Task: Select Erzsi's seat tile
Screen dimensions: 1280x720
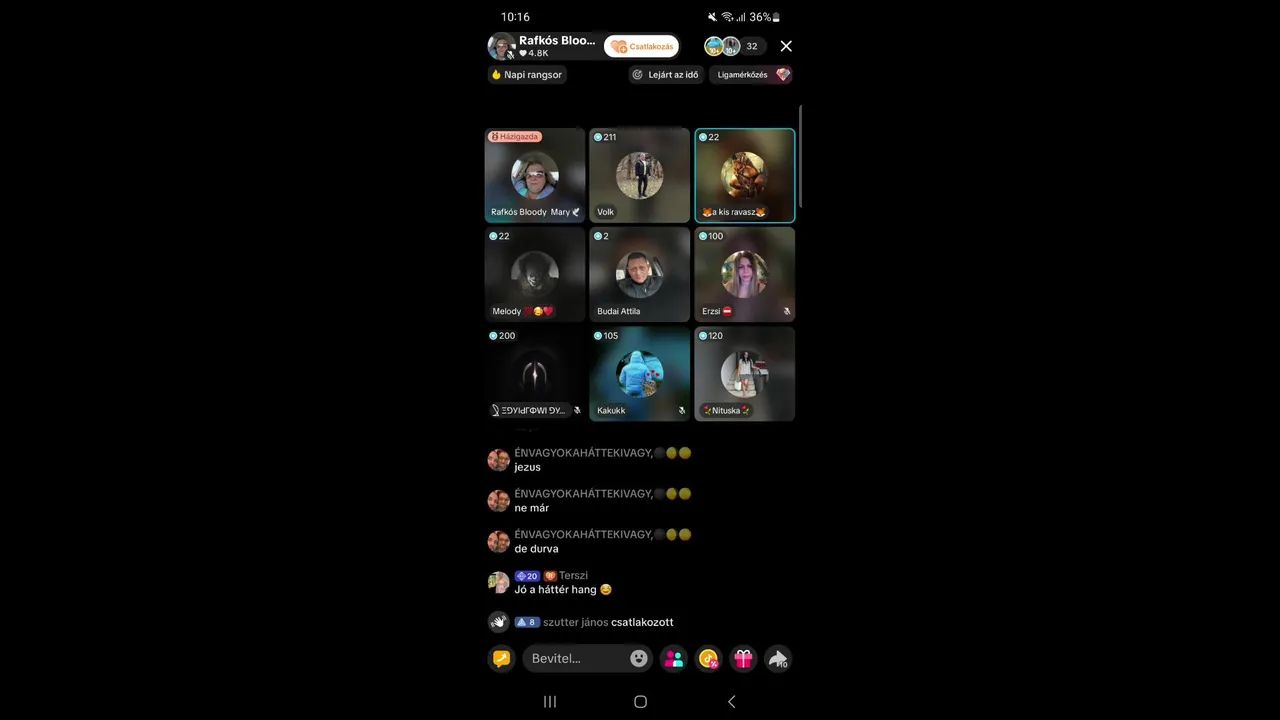Action: point(745,274)
